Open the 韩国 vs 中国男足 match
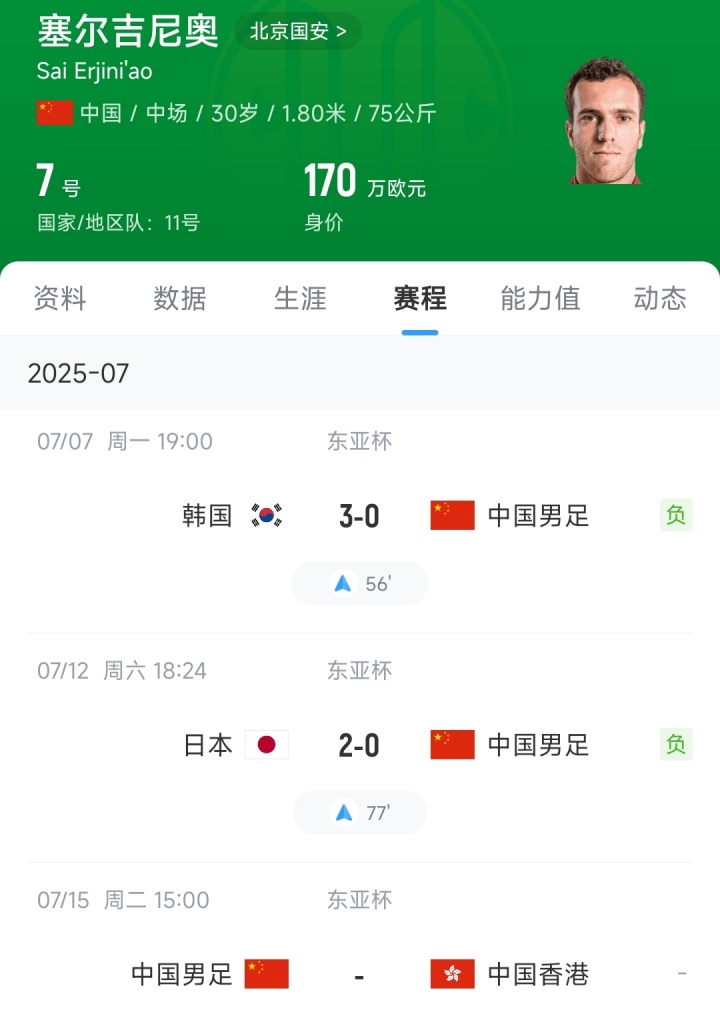This screenshot has width=720, height=1020. click(360, 516)
